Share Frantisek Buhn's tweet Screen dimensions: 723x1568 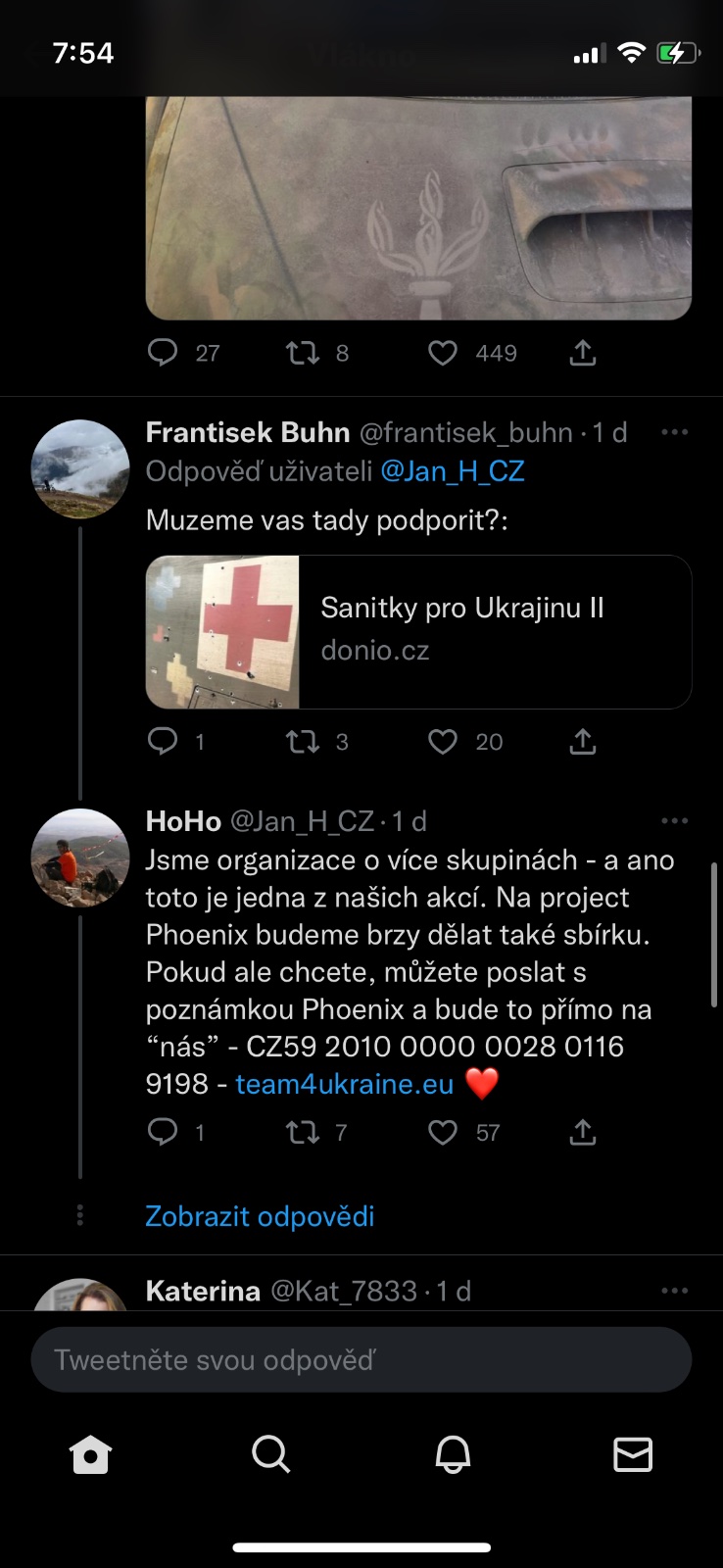point(583,742)
